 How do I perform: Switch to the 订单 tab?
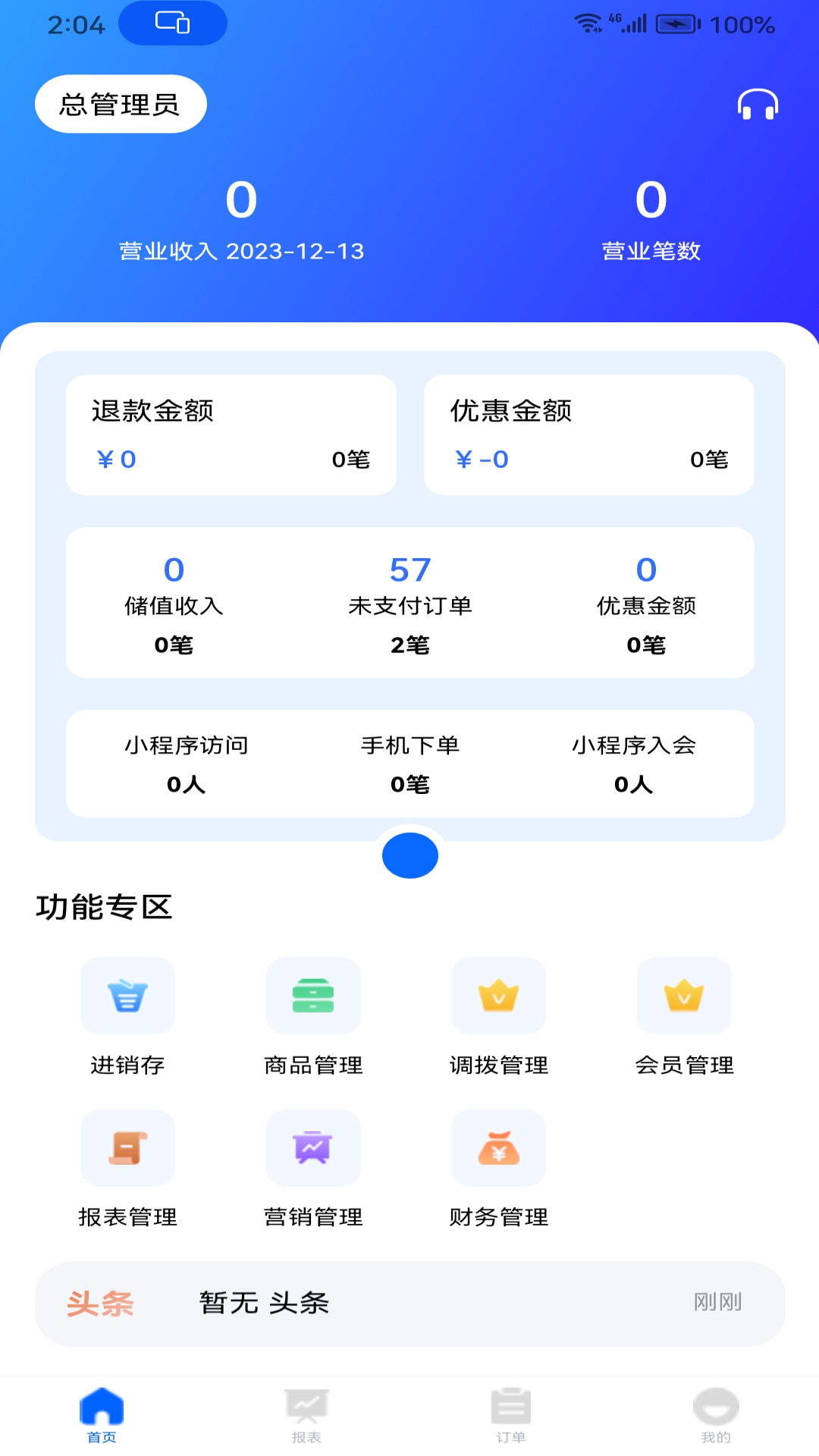pyautogui.click(x=511, y=1415)
